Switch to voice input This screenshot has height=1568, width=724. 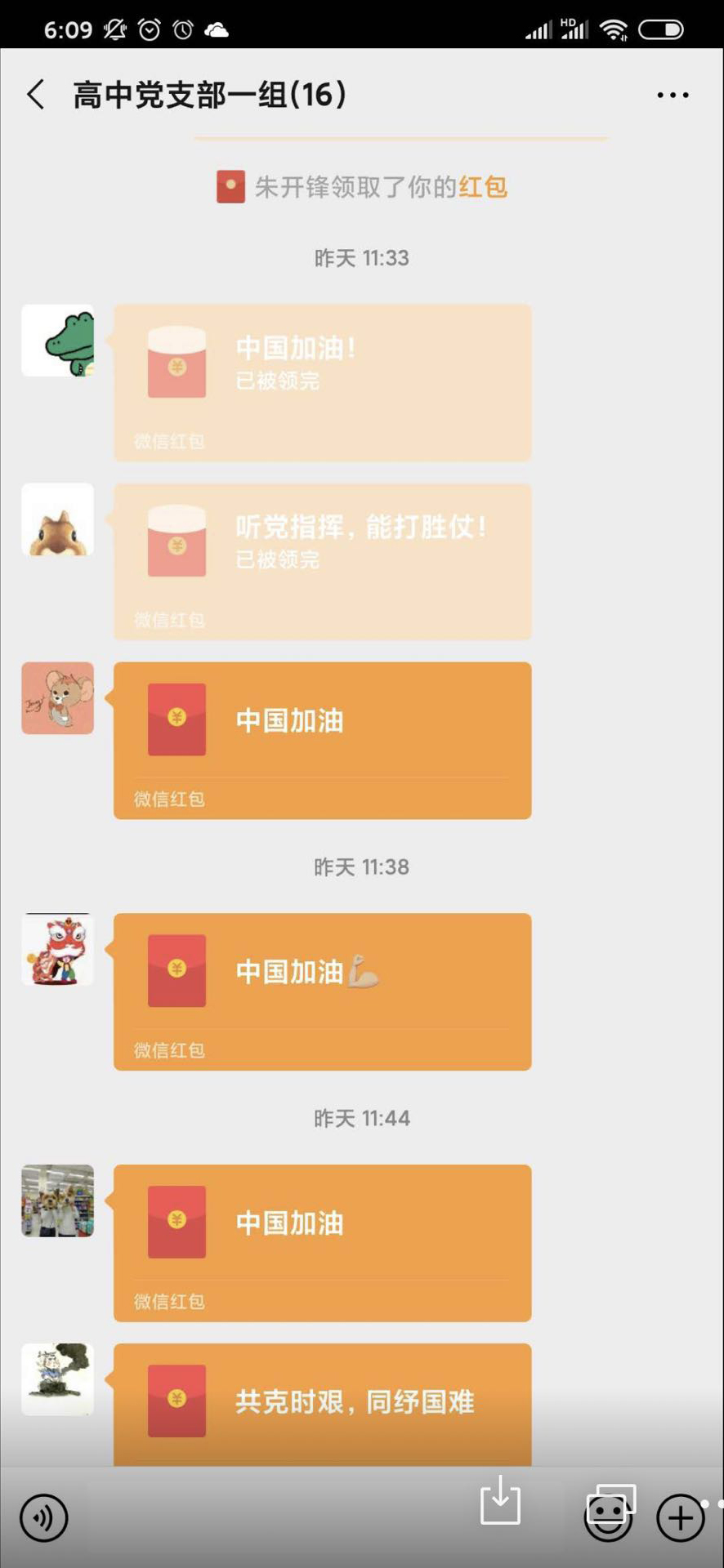[x=43, y=1517]
